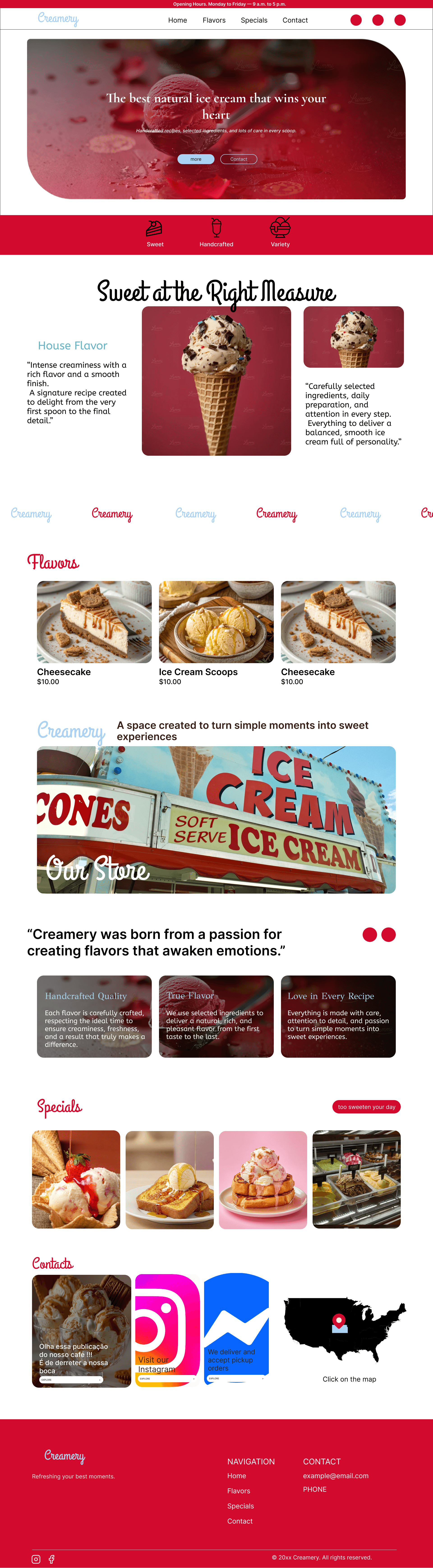The image size is (433, 1568).
Task: Open the Facebook icon in the footer
Action: (52, 1559)
